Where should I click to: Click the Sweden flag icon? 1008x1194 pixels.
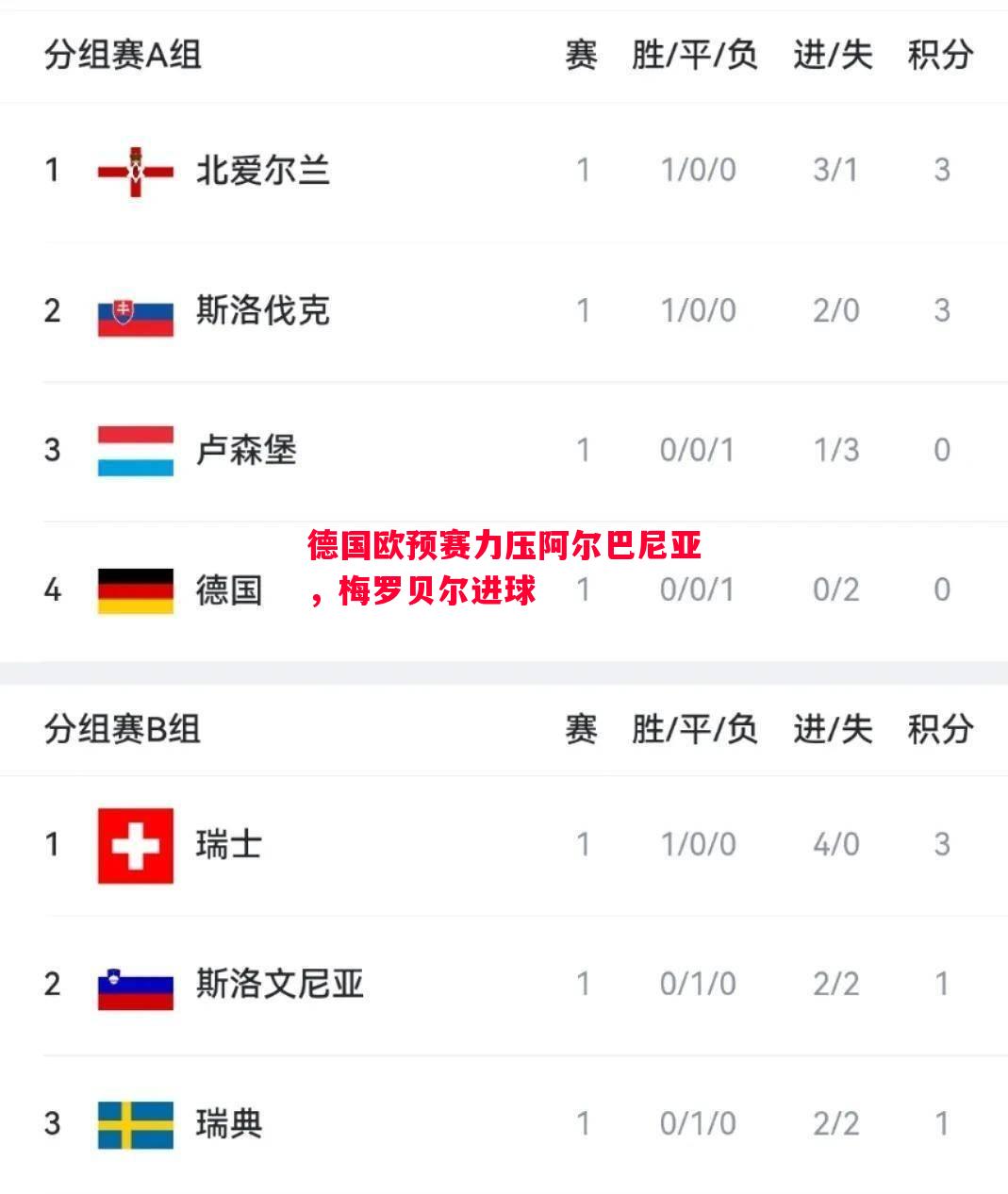click(x=133, y=1123)
